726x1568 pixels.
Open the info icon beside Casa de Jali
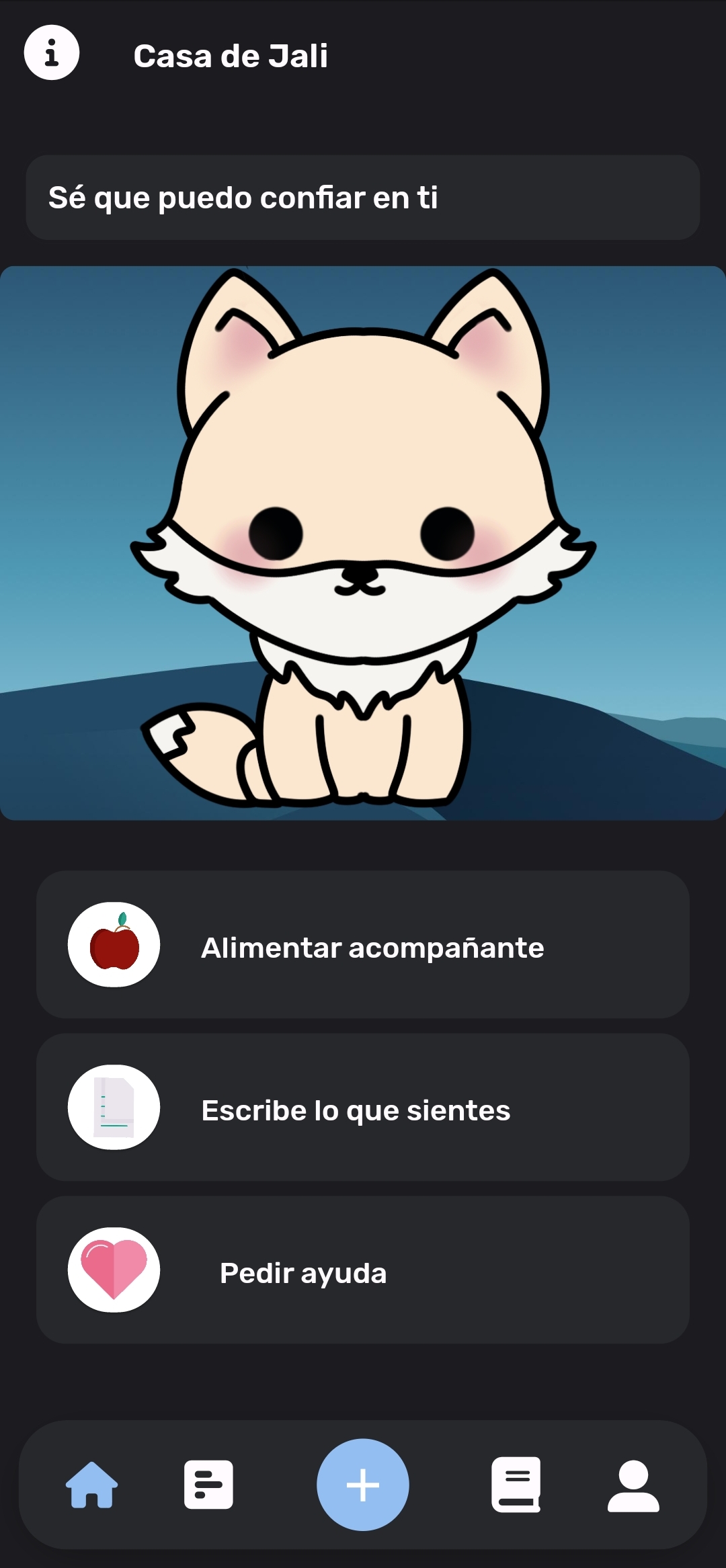[x=52, y=52]
